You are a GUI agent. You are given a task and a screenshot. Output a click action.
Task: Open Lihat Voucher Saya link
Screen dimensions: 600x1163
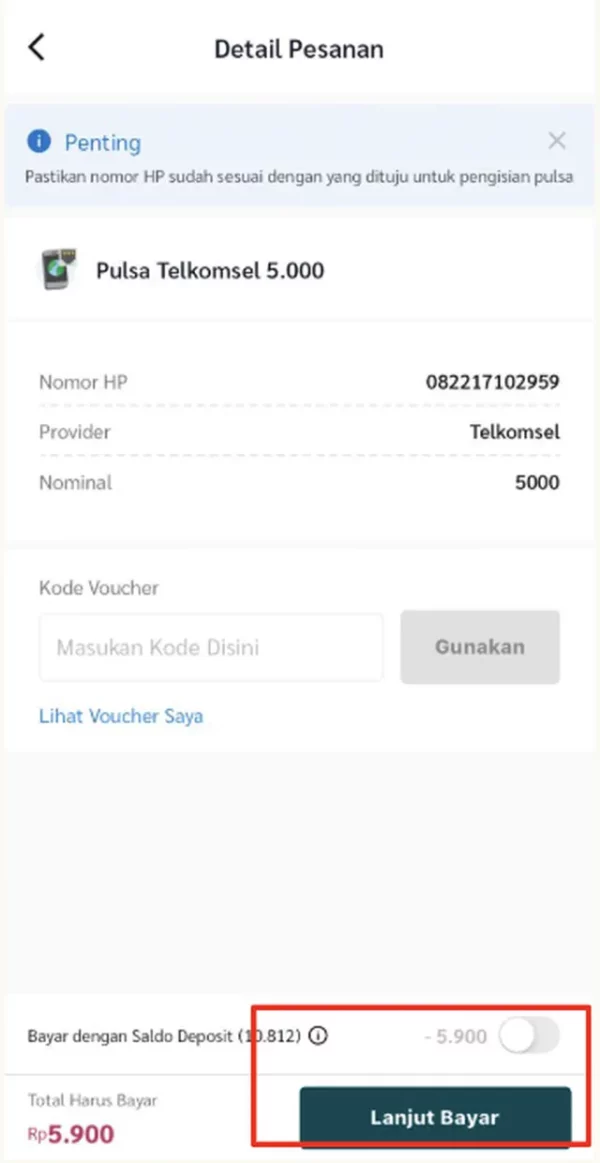tap(121, 716)
